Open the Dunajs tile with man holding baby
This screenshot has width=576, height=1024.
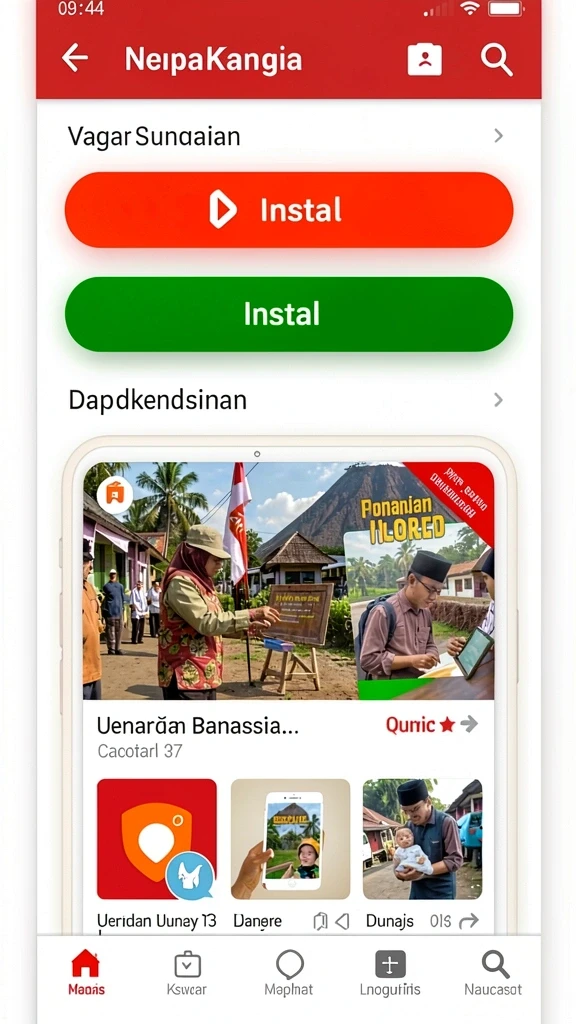pos(423,839)
